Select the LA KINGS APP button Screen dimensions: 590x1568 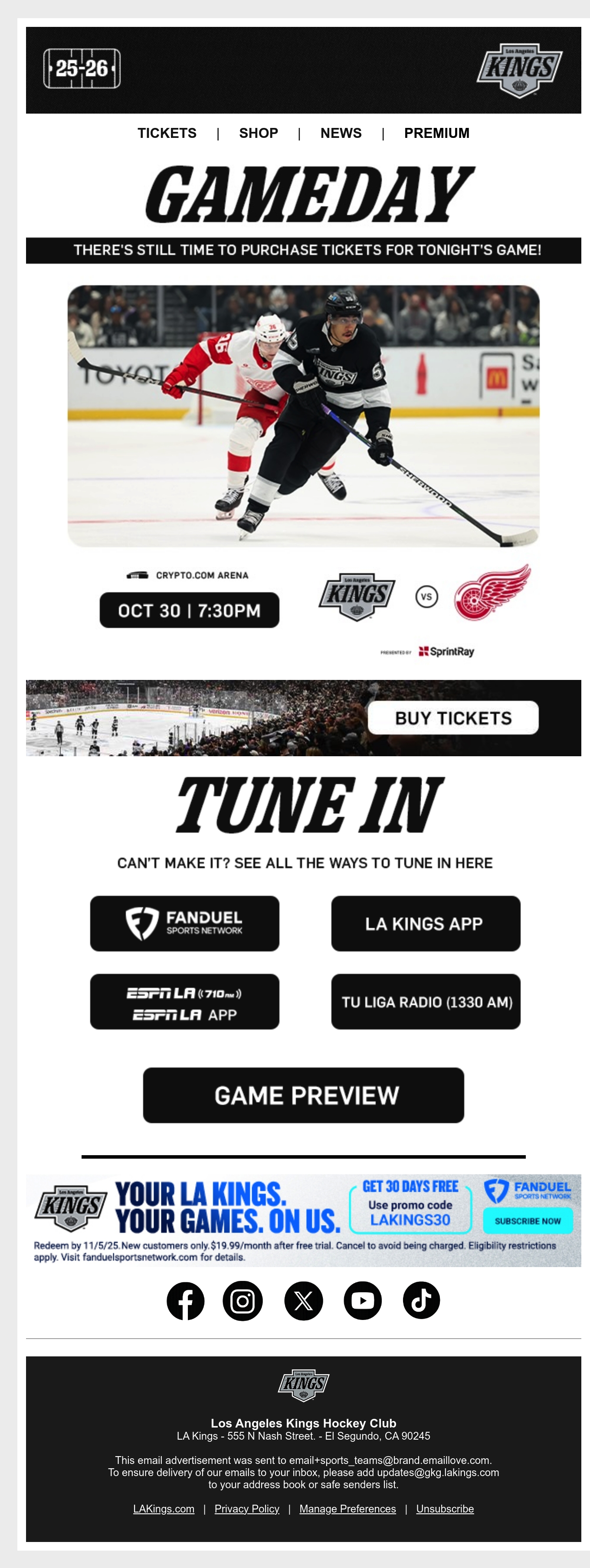click(x=426, y=923)
